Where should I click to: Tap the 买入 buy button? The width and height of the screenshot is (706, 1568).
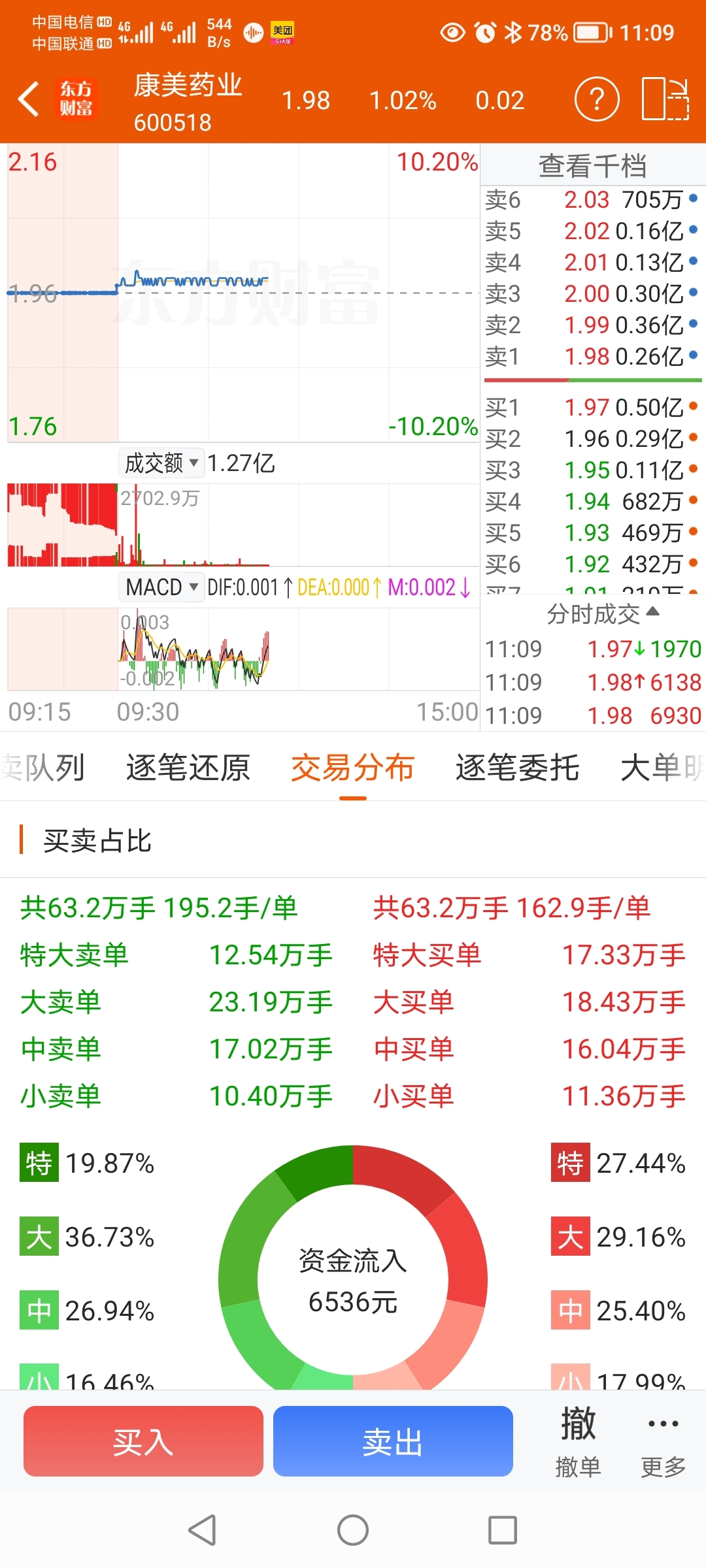(143, 1441)
